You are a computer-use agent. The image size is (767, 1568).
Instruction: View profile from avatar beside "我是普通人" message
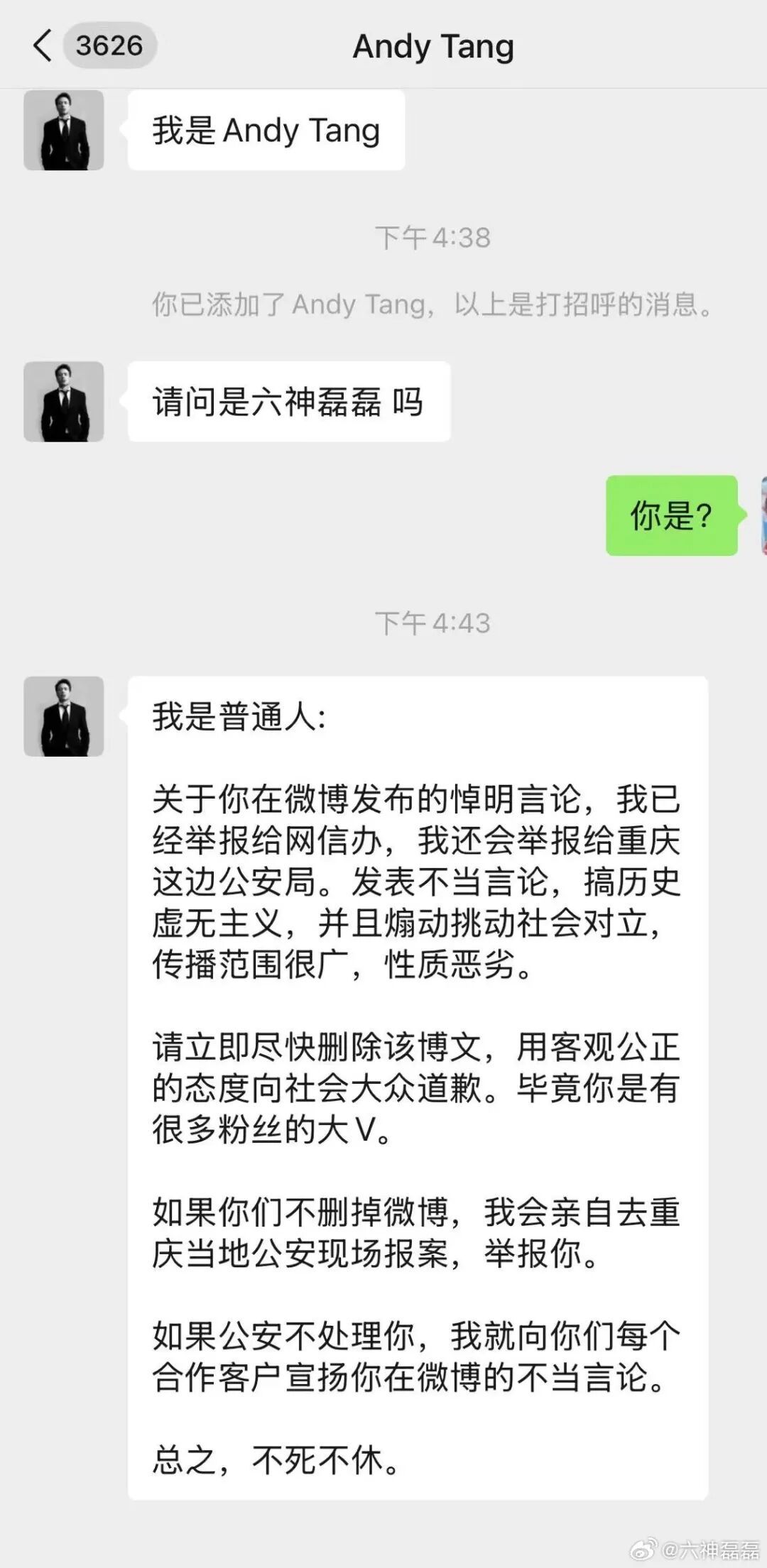[x=64, y=716]
